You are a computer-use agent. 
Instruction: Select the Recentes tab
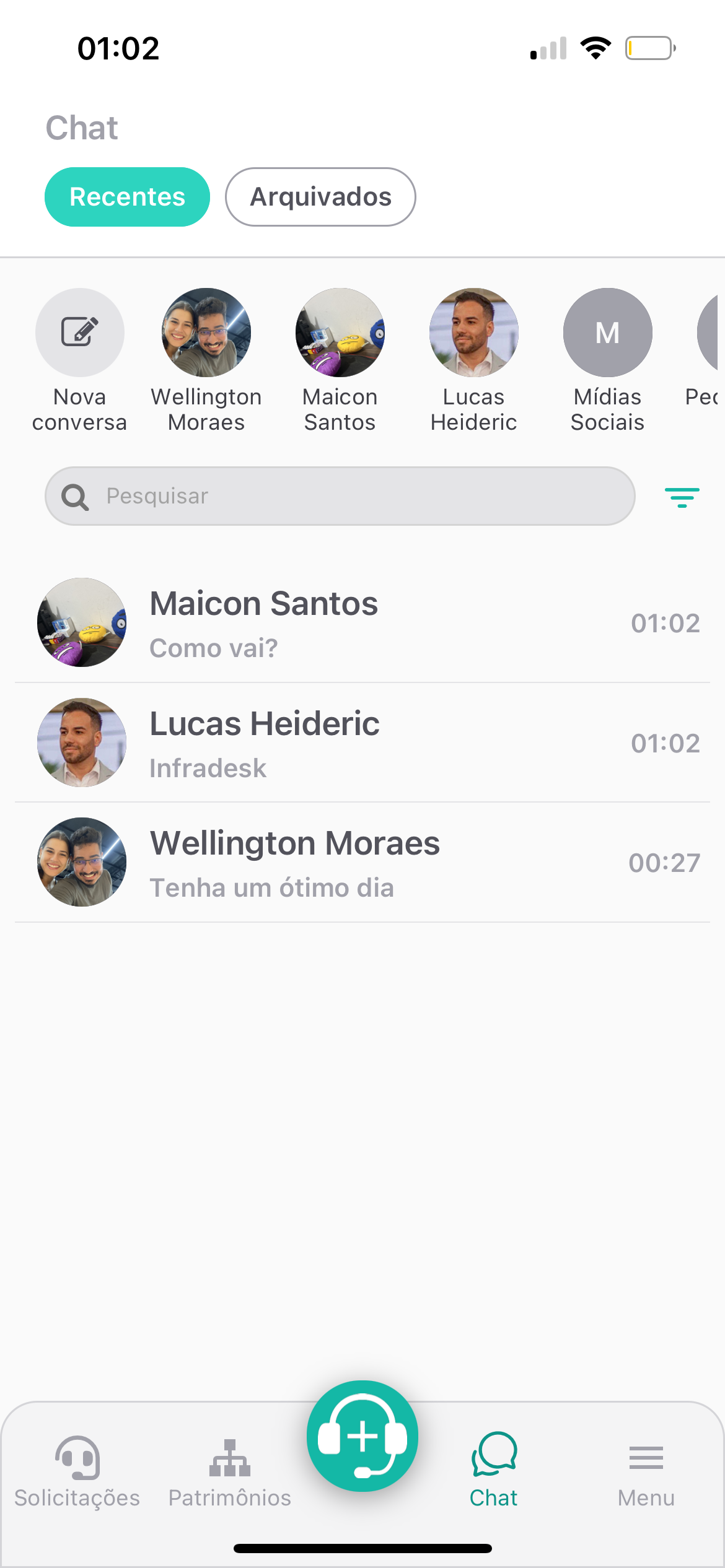click(x=127, y=197)
